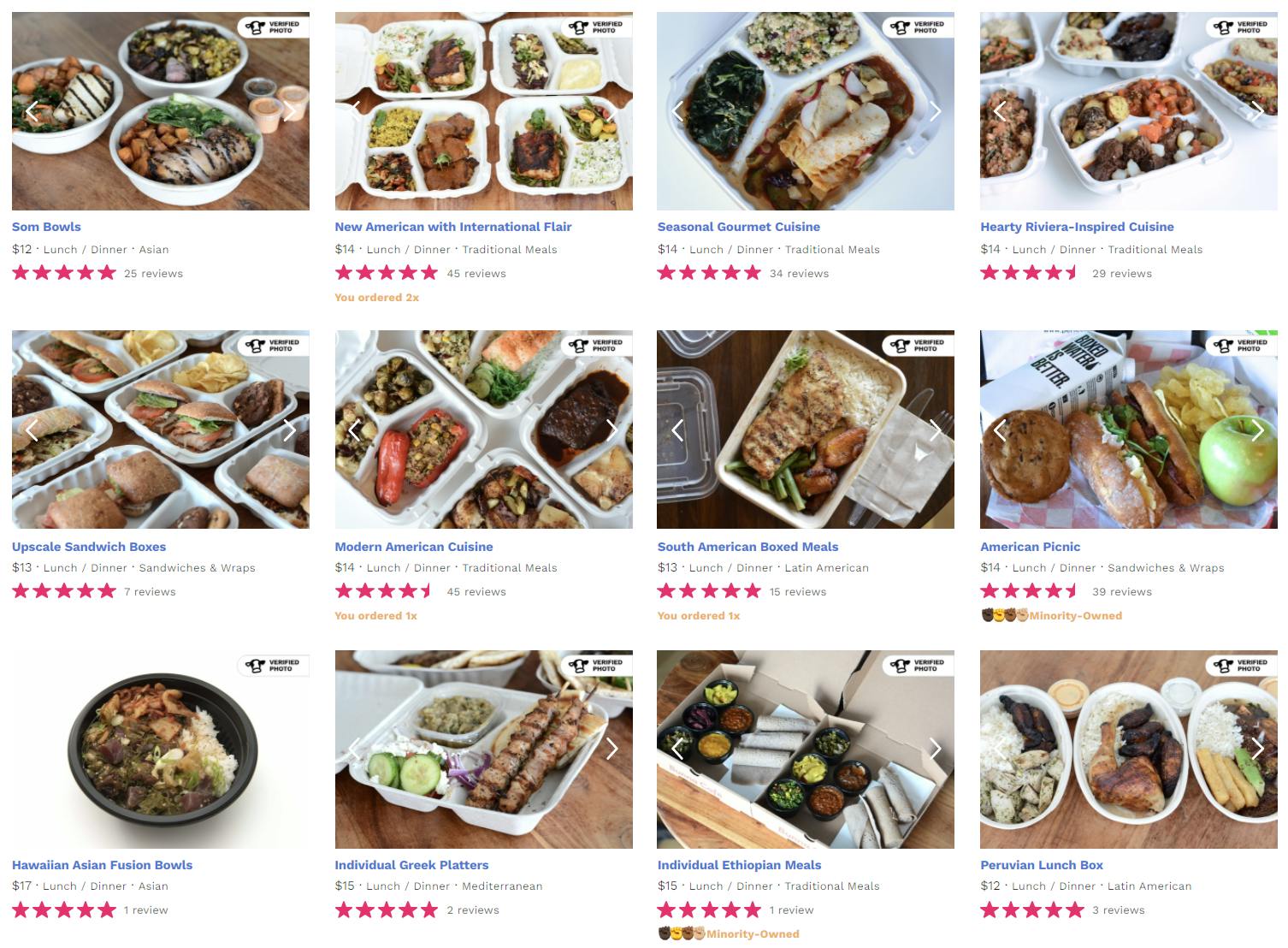Open Upscale Sandwich Boxes listing
Image resolution: width=1288 pixels, height=948 pixels.
coord(89,547)
